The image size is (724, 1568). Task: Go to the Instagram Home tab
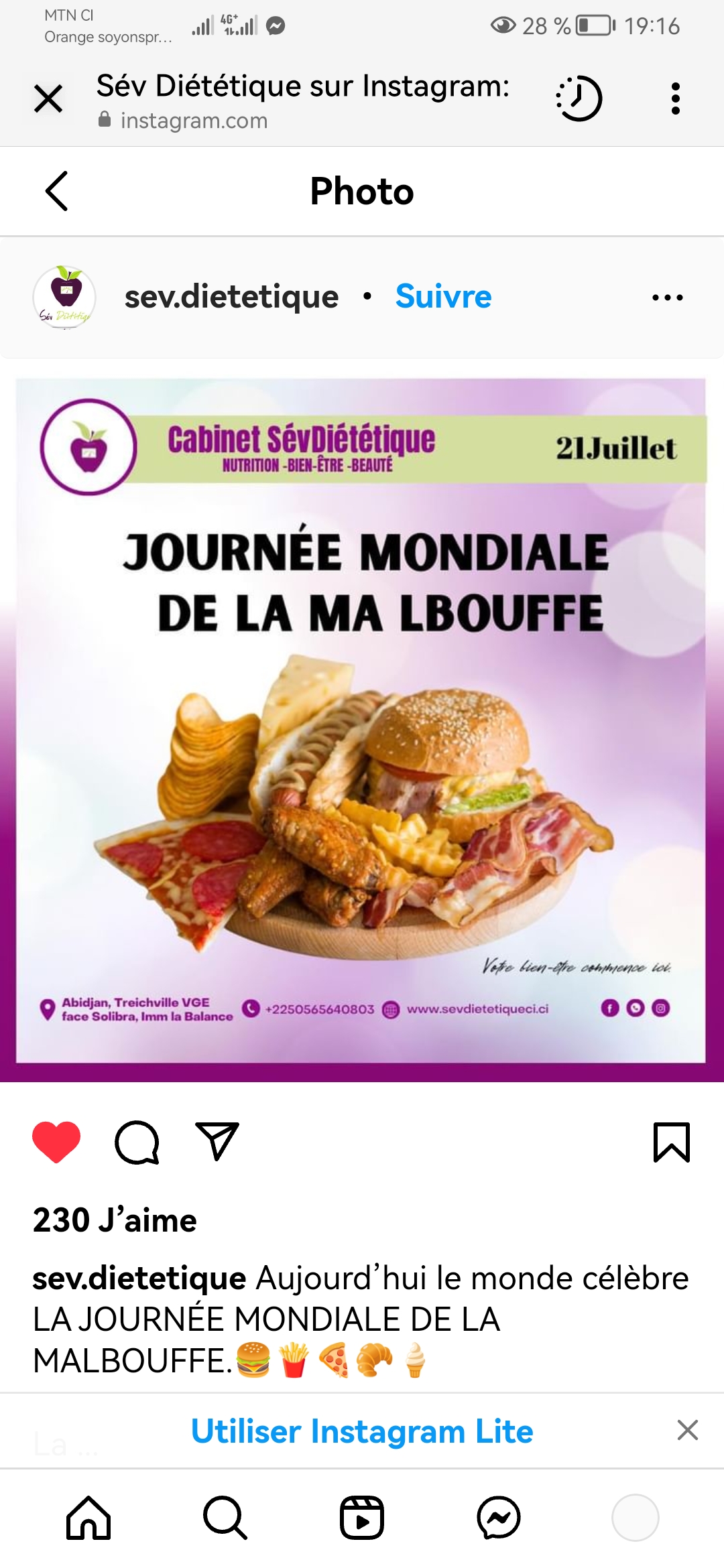tap(88, 1518)
